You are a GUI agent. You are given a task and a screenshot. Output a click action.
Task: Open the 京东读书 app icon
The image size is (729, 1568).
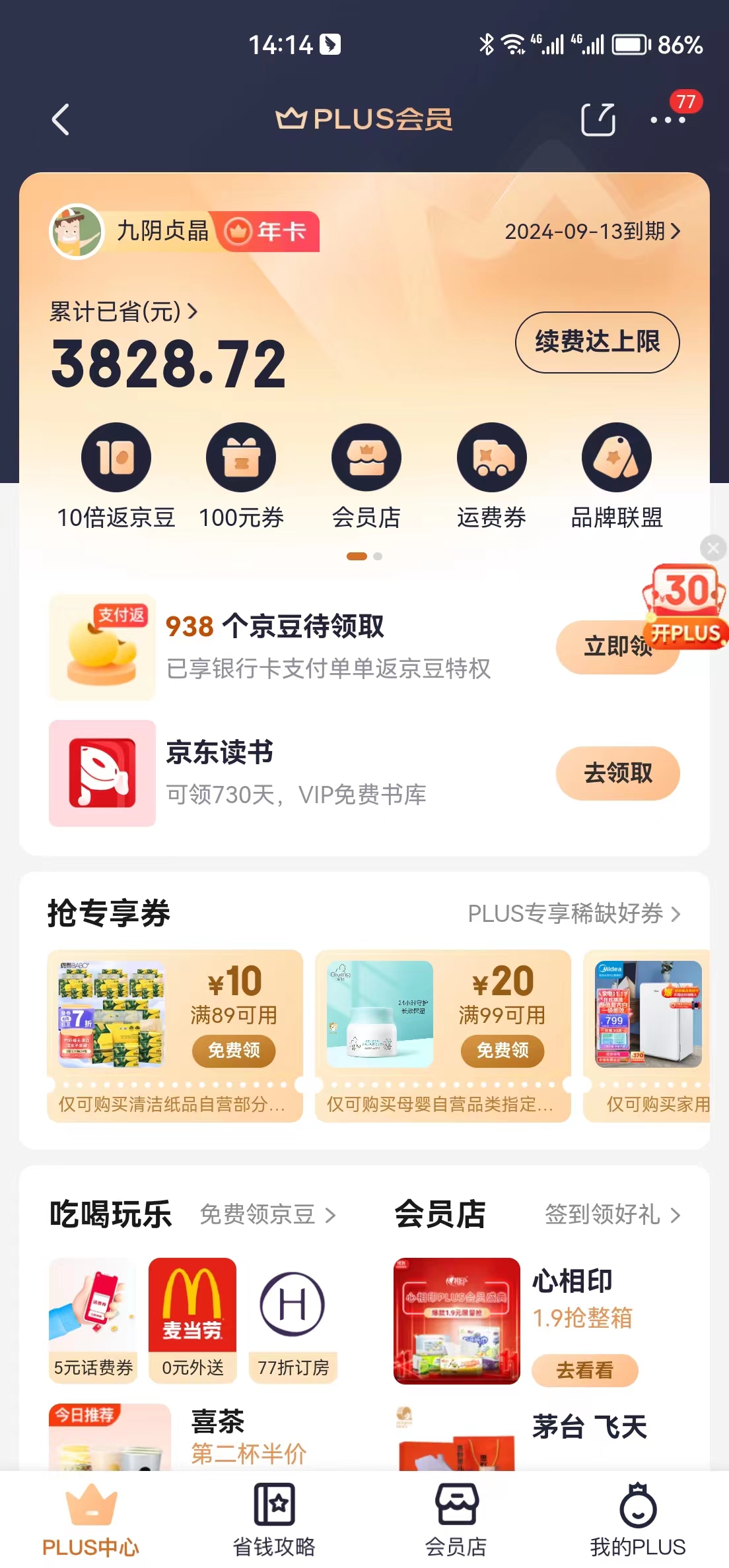pyautogui.click(x=101, y=773)
